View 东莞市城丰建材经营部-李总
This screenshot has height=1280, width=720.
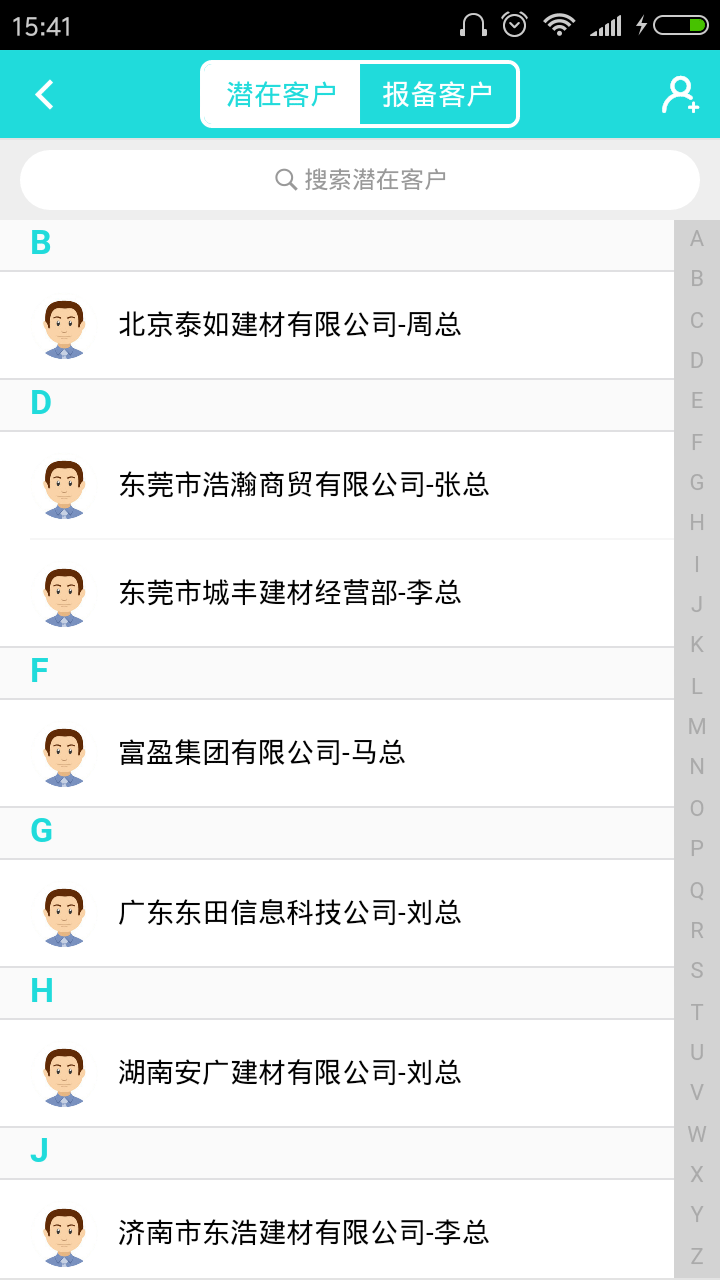coord(337,593)
